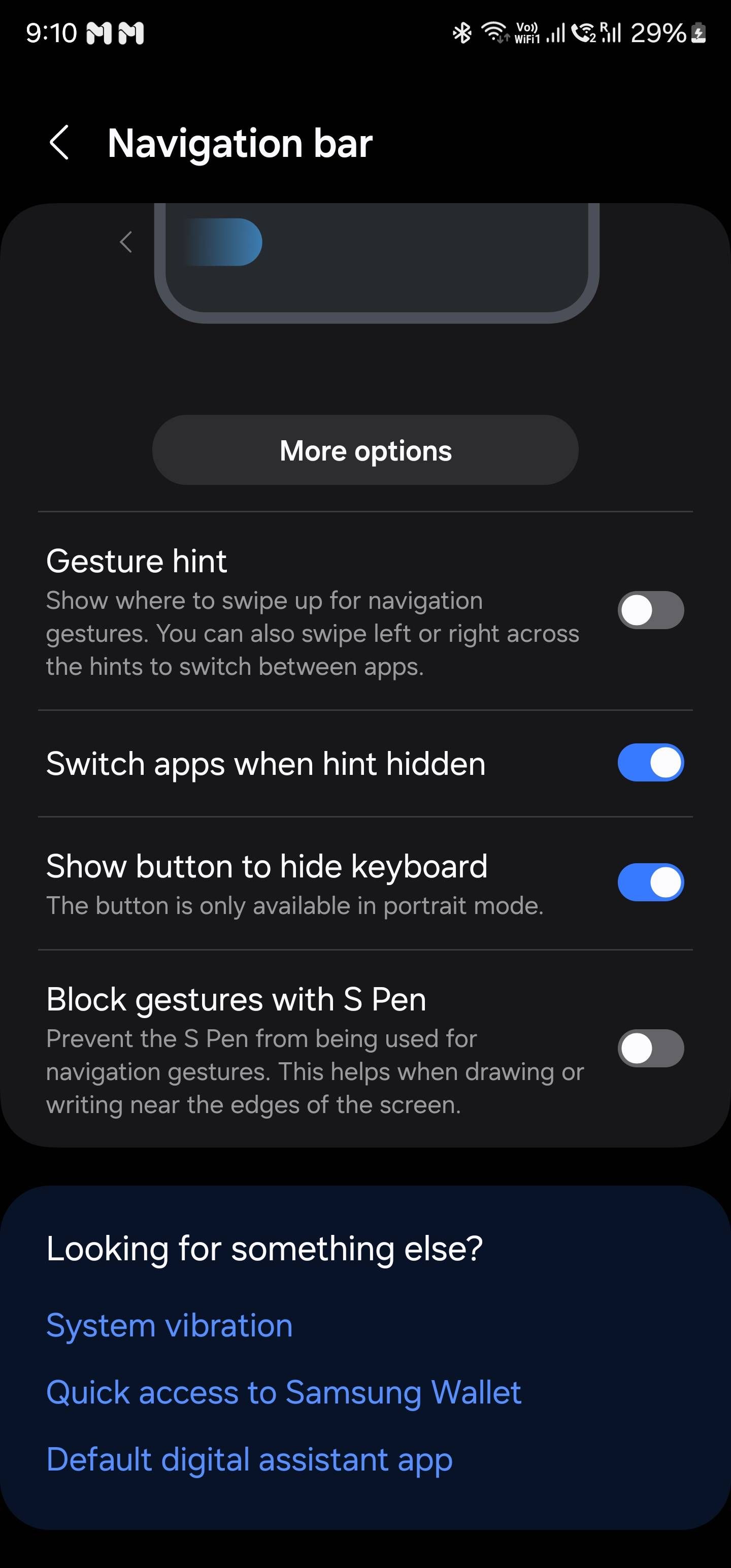731x1568 pixels.
Task: Enable the Gesture hint toggle
Action: click(650, 610)
